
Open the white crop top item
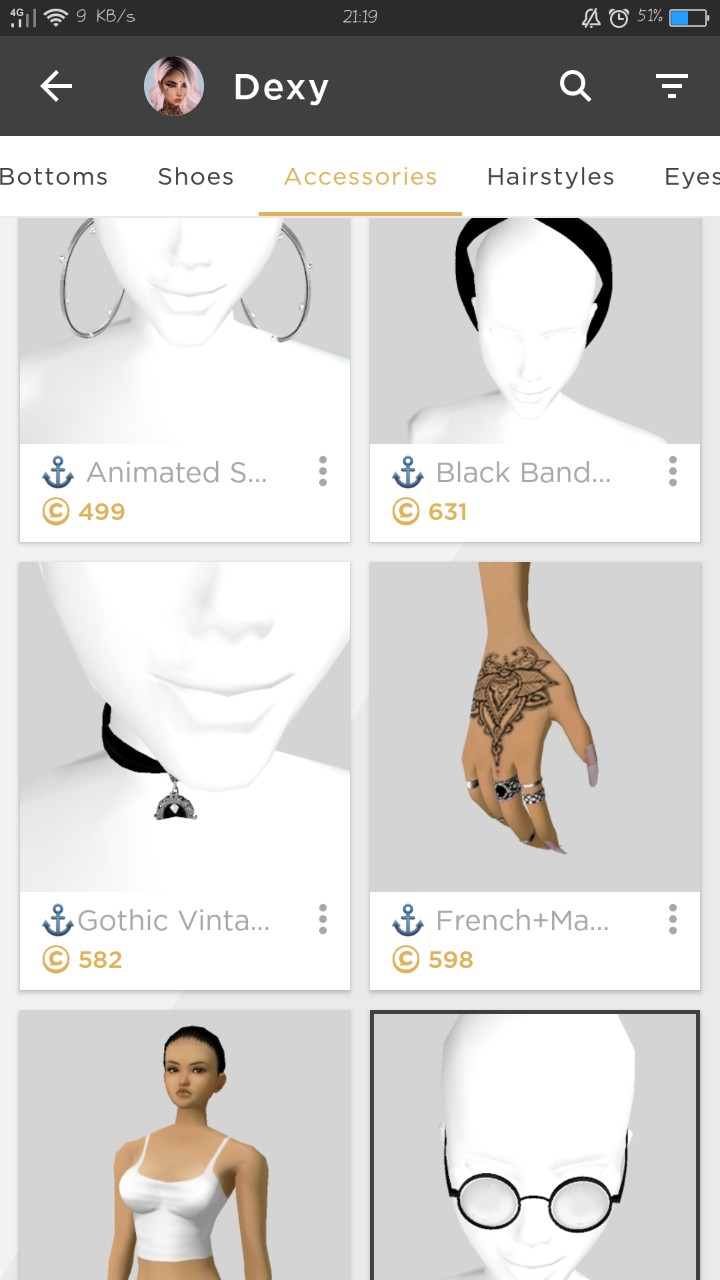185,1150
